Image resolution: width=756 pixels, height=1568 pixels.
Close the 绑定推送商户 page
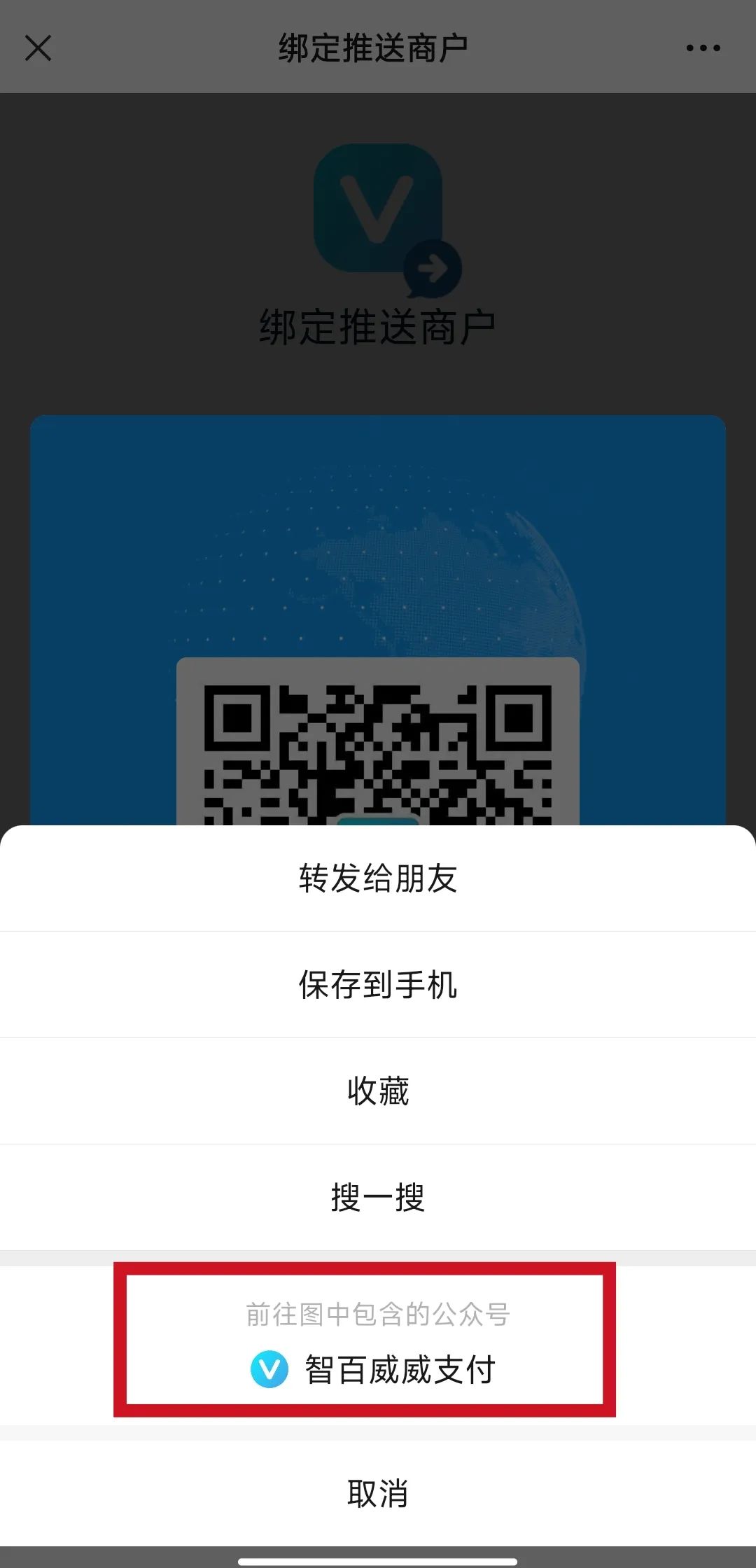pos(38,48)
